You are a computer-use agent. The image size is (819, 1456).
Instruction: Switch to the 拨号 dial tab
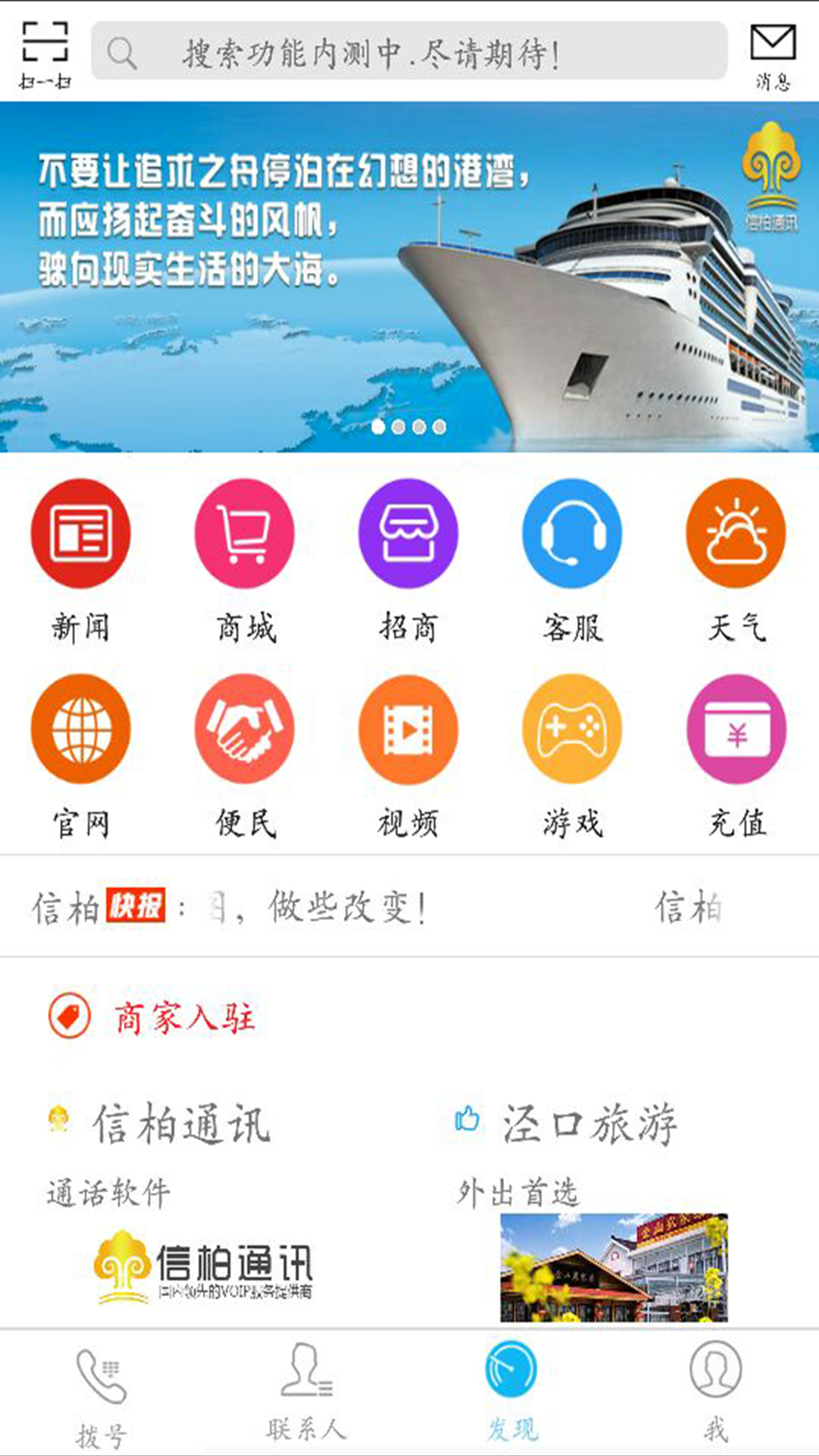(102, 1394)
